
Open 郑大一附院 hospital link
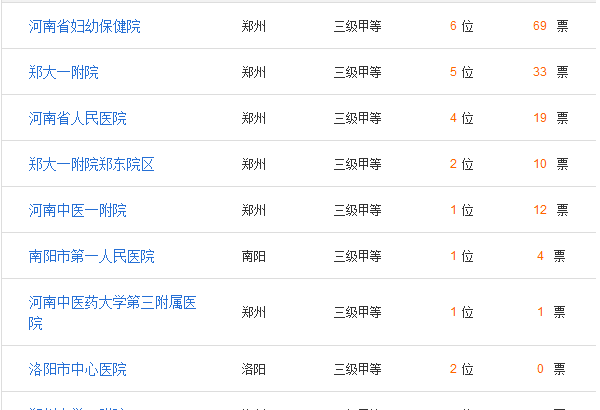pos(63,72)
